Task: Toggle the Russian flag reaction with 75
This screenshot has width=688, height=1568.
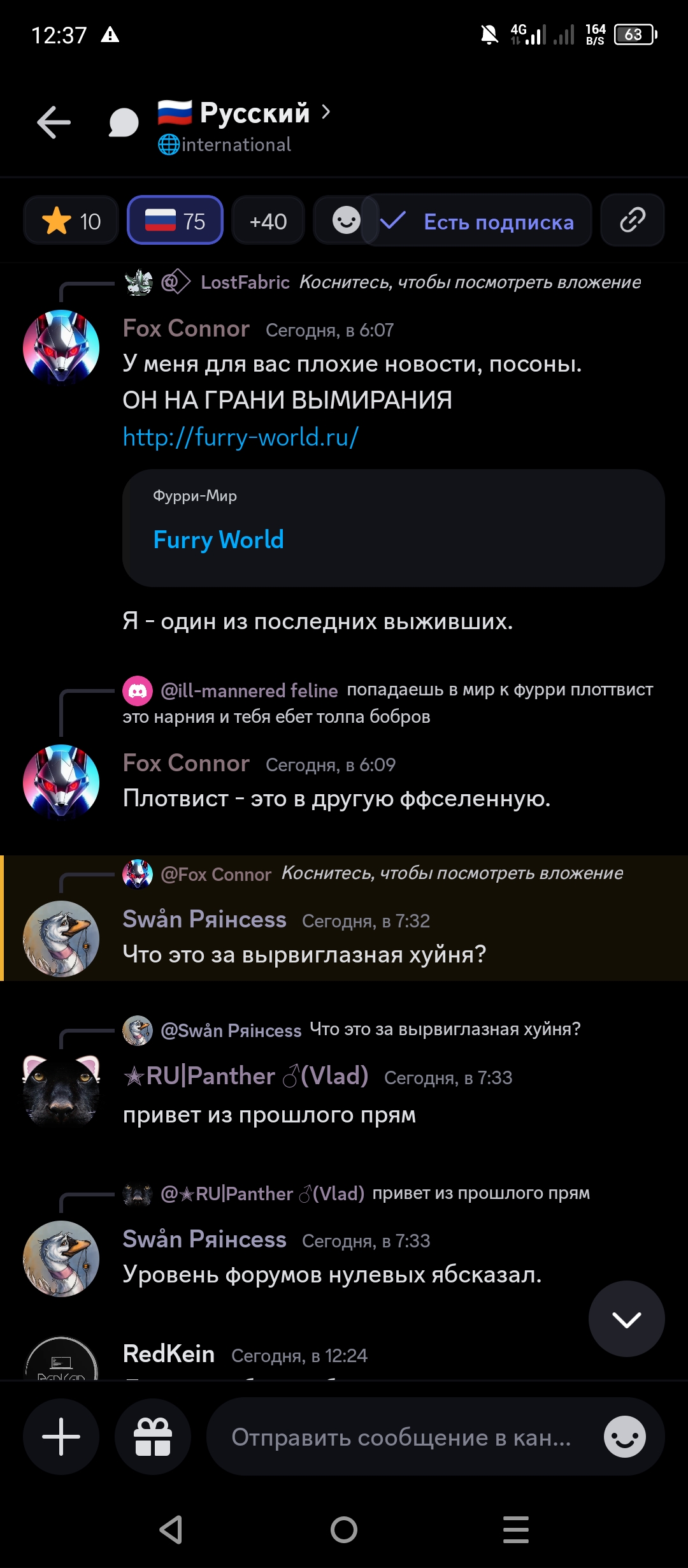Action: coord(175,221)
